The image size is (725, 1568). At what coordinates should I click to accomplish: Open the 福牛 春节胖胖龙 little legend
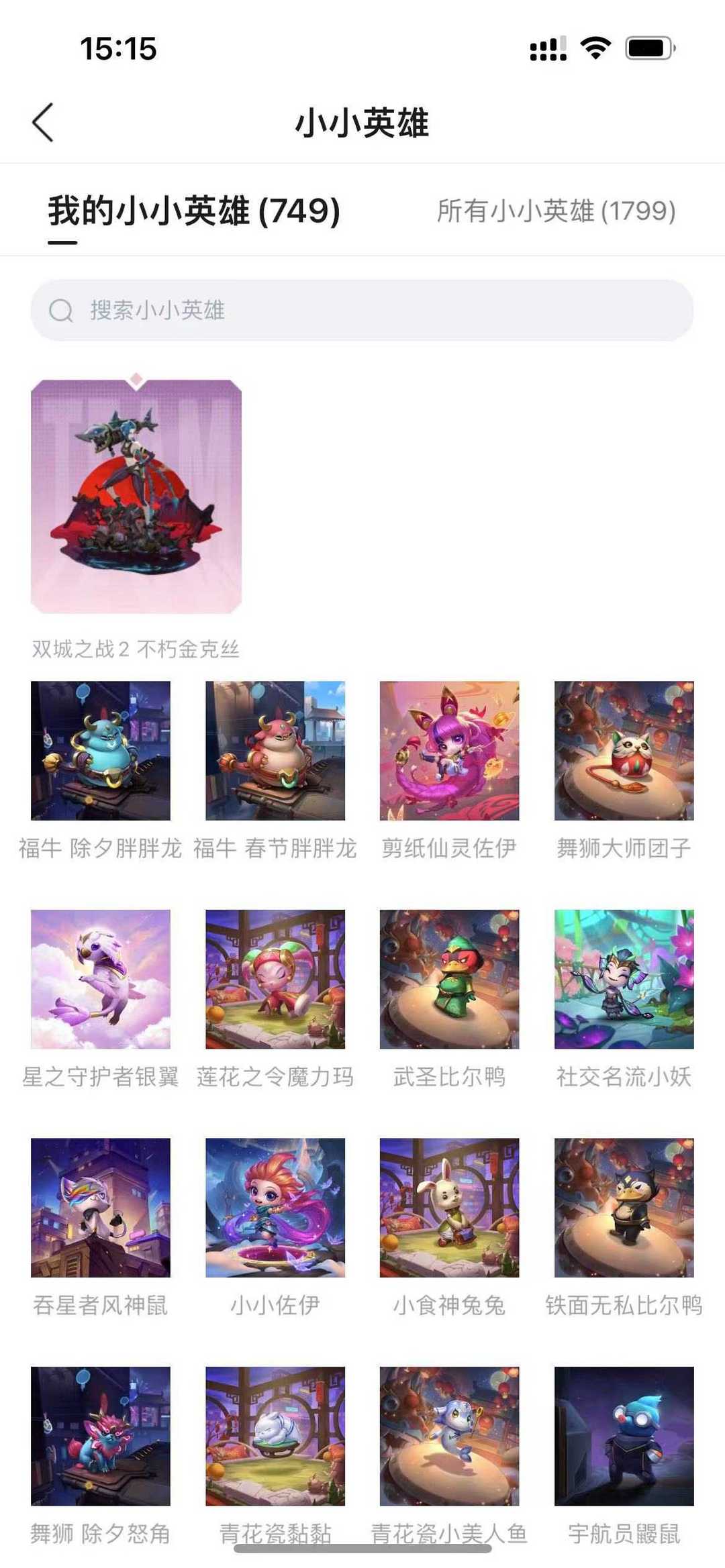(x=275, y=751)
